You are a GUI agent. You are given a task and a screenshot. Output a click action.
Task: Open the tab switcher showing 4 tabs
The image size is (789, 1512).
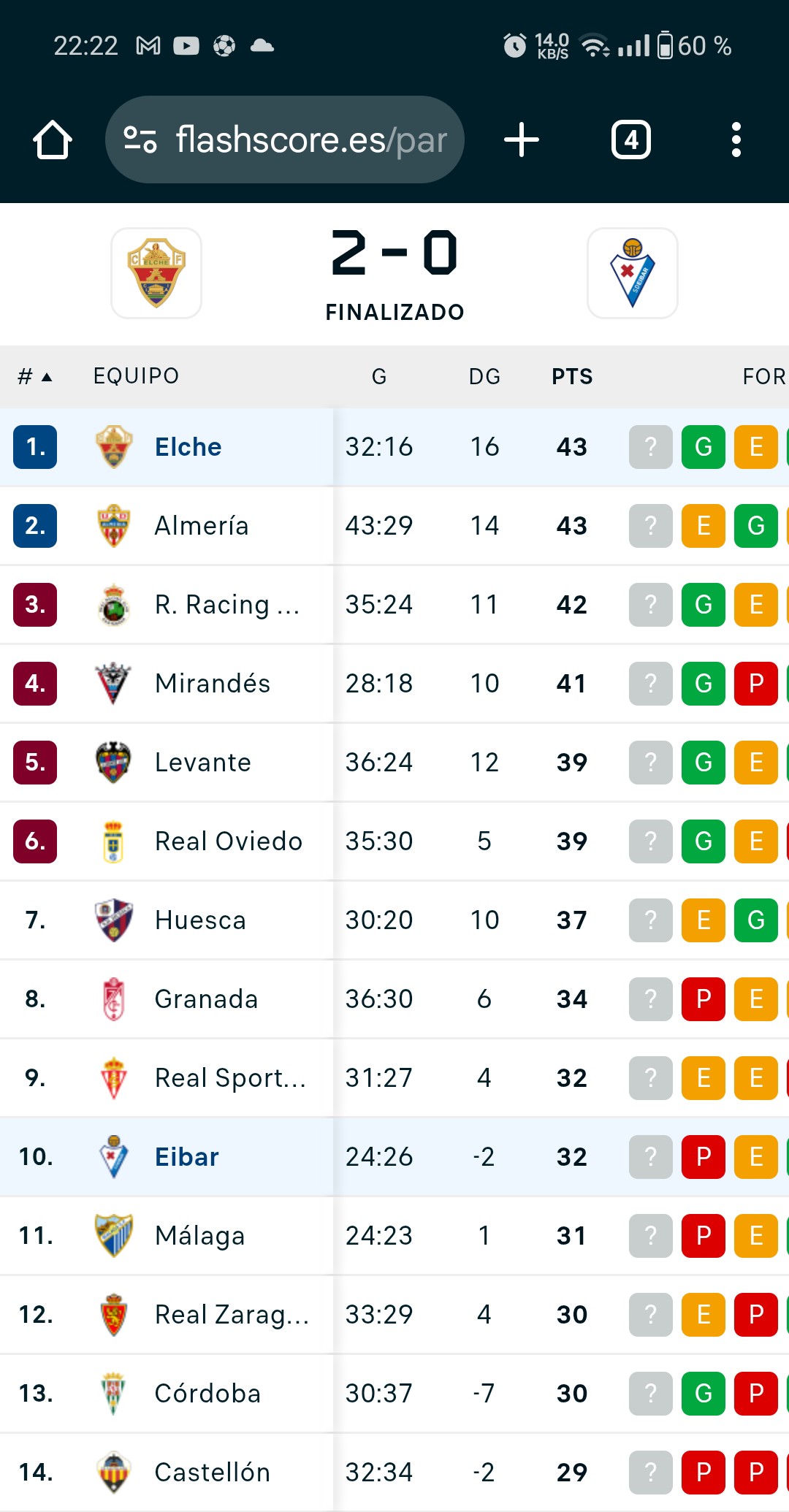[631, 140]
